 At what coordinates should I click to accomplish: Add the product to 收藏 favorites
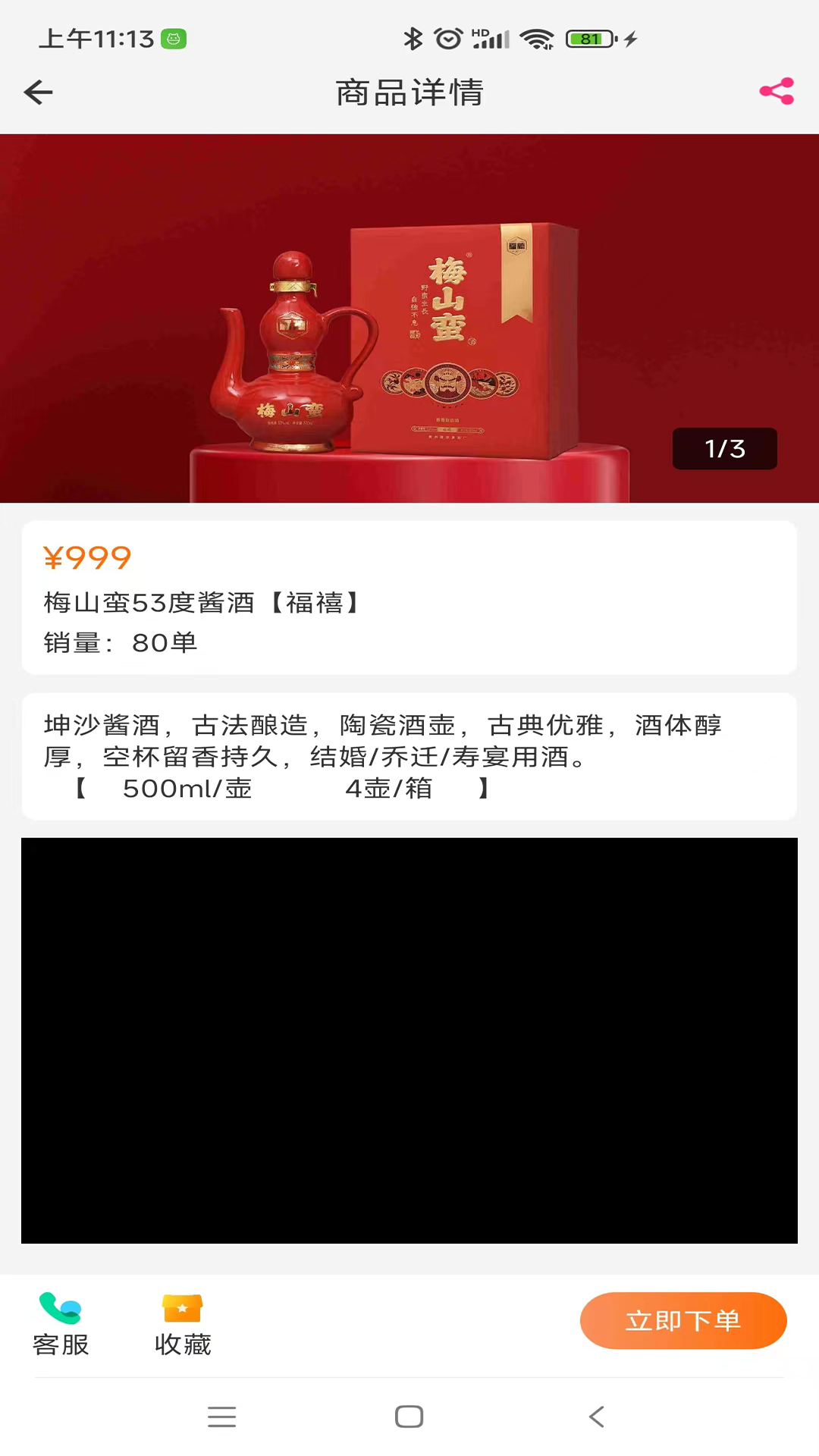click(182, 1325)
